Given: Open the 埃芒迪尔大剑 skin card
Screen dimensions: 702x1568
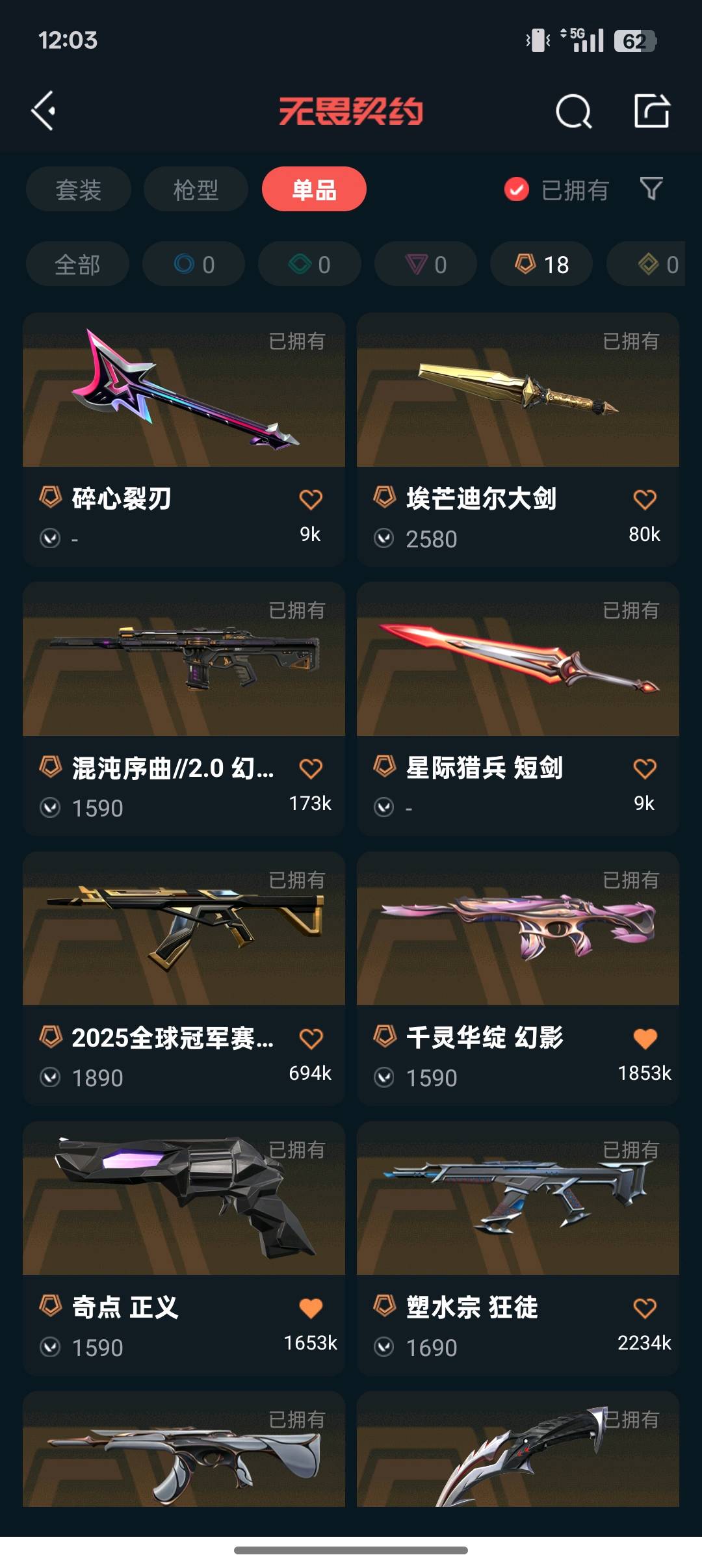Looking at the screenshot, I should pos(517,390).
